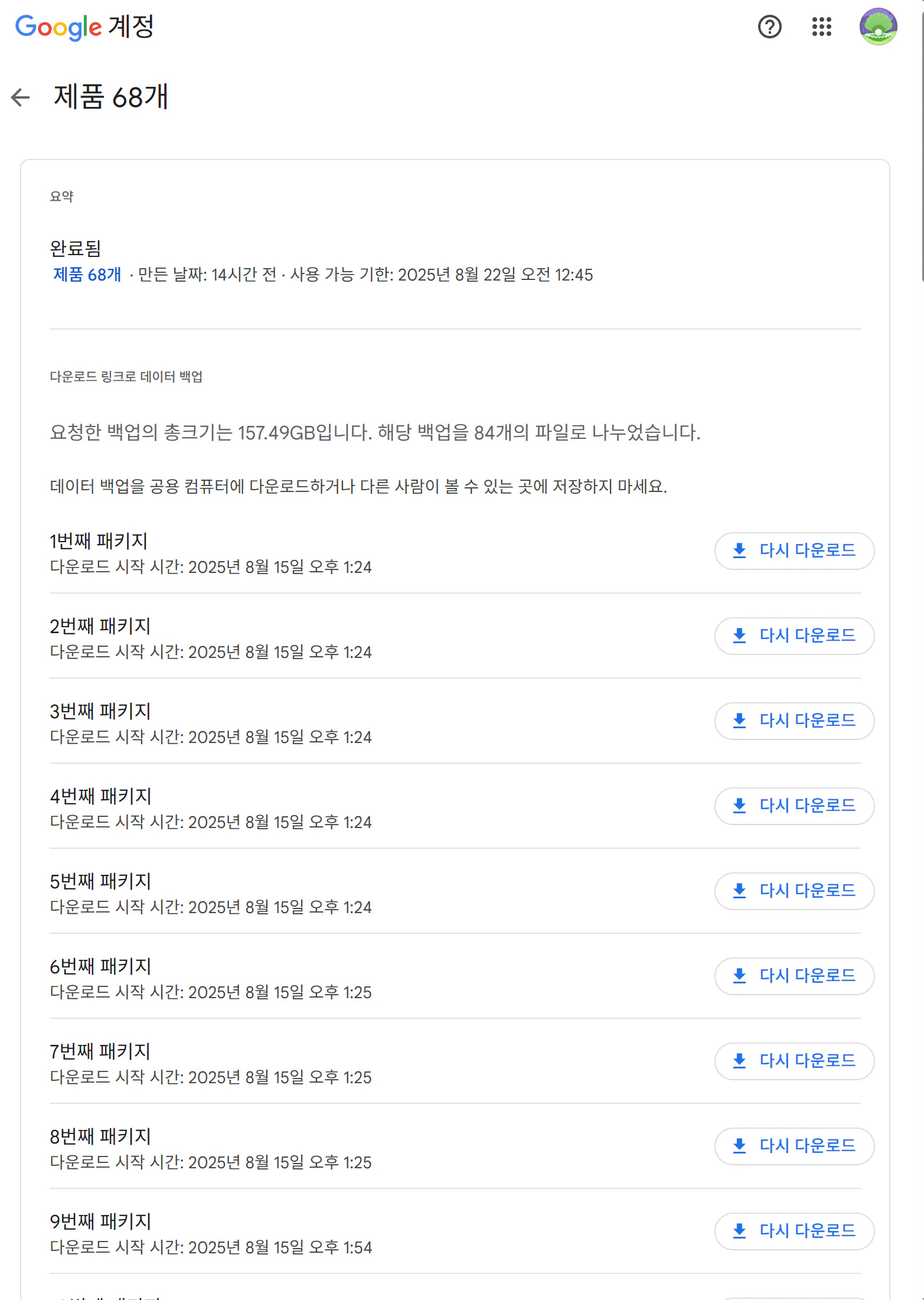Click the download icon for 3번째 패키지
Screen dimensions: 924x1300
(x=739, y=721)
